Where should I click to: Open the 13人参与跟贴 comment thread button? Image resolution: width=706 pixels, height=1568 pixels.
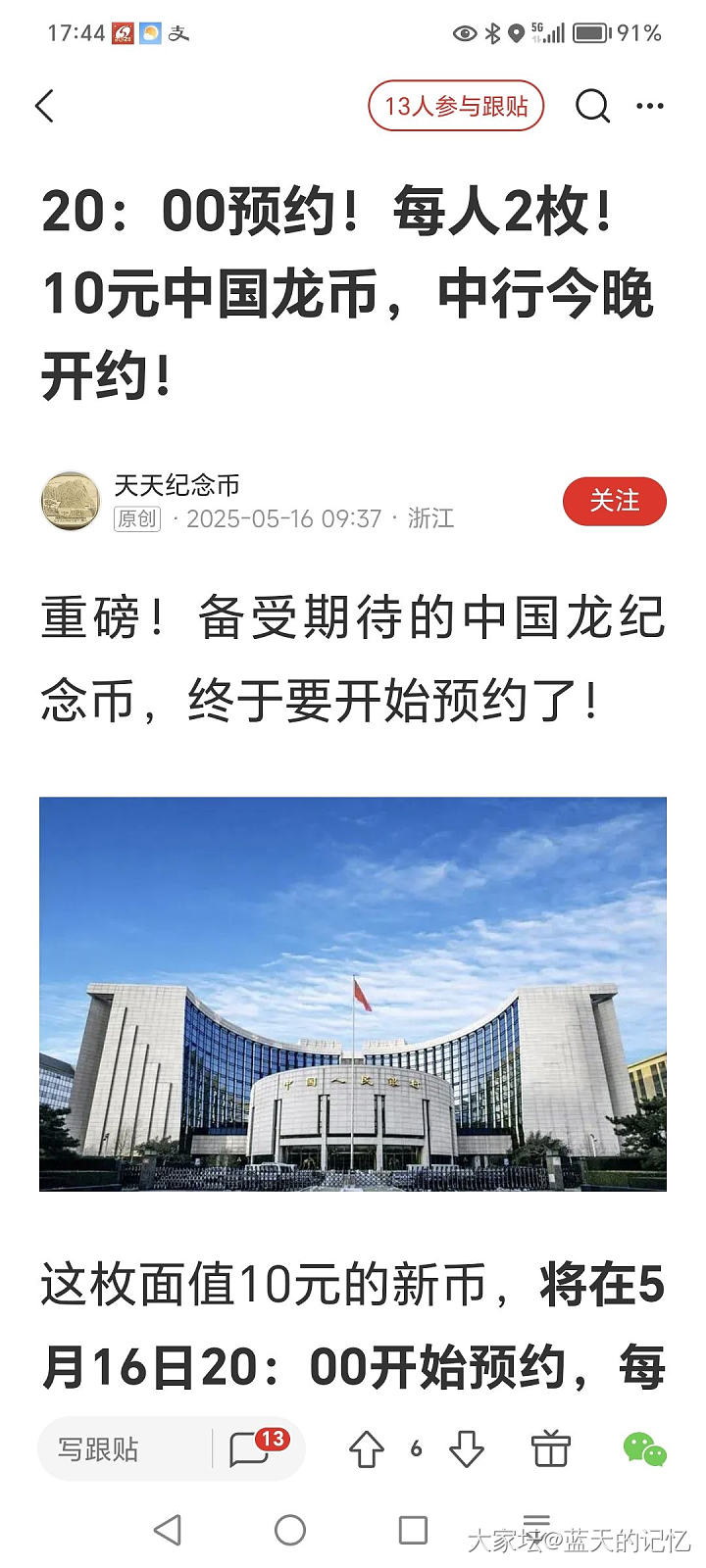click(456, 106)
